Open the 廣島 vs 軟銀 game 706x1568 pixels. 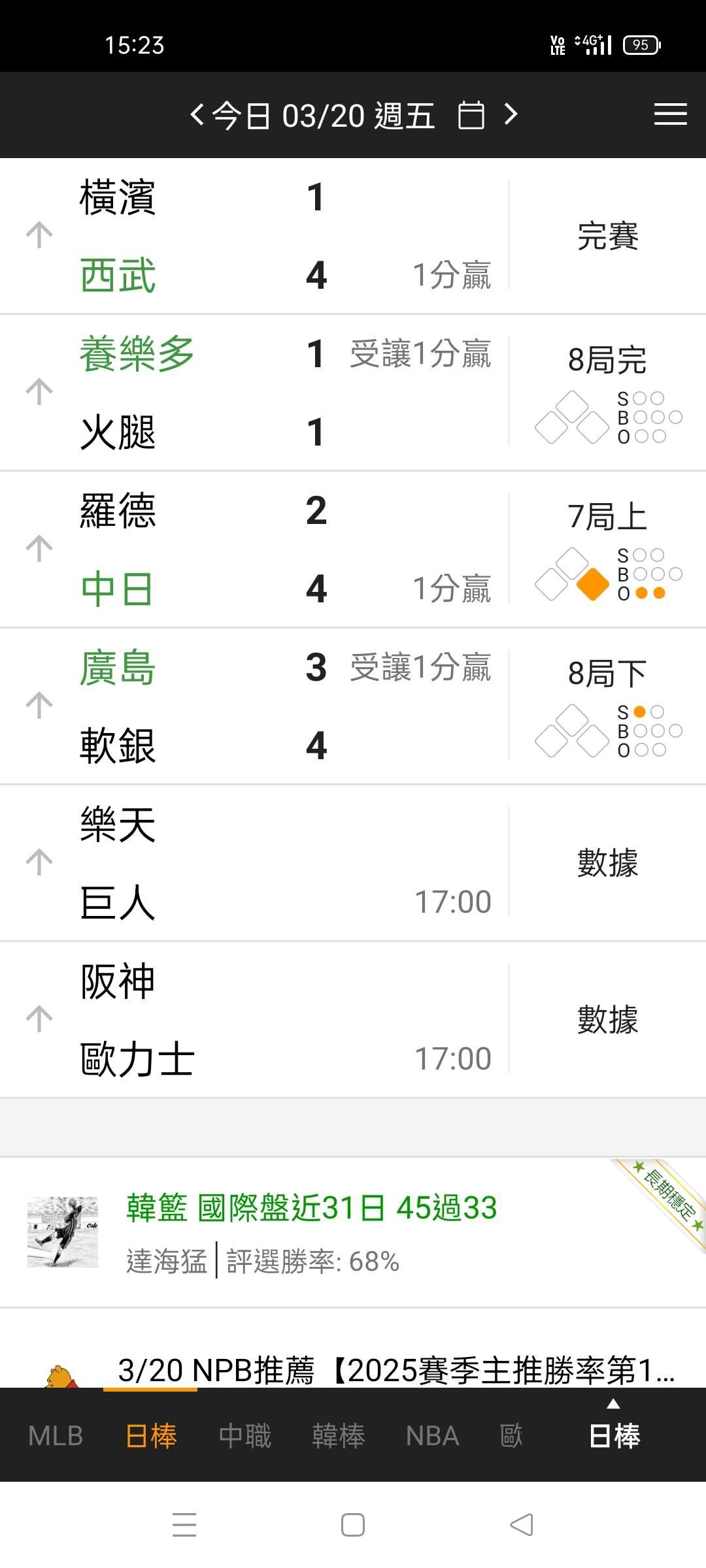point(261,706)
